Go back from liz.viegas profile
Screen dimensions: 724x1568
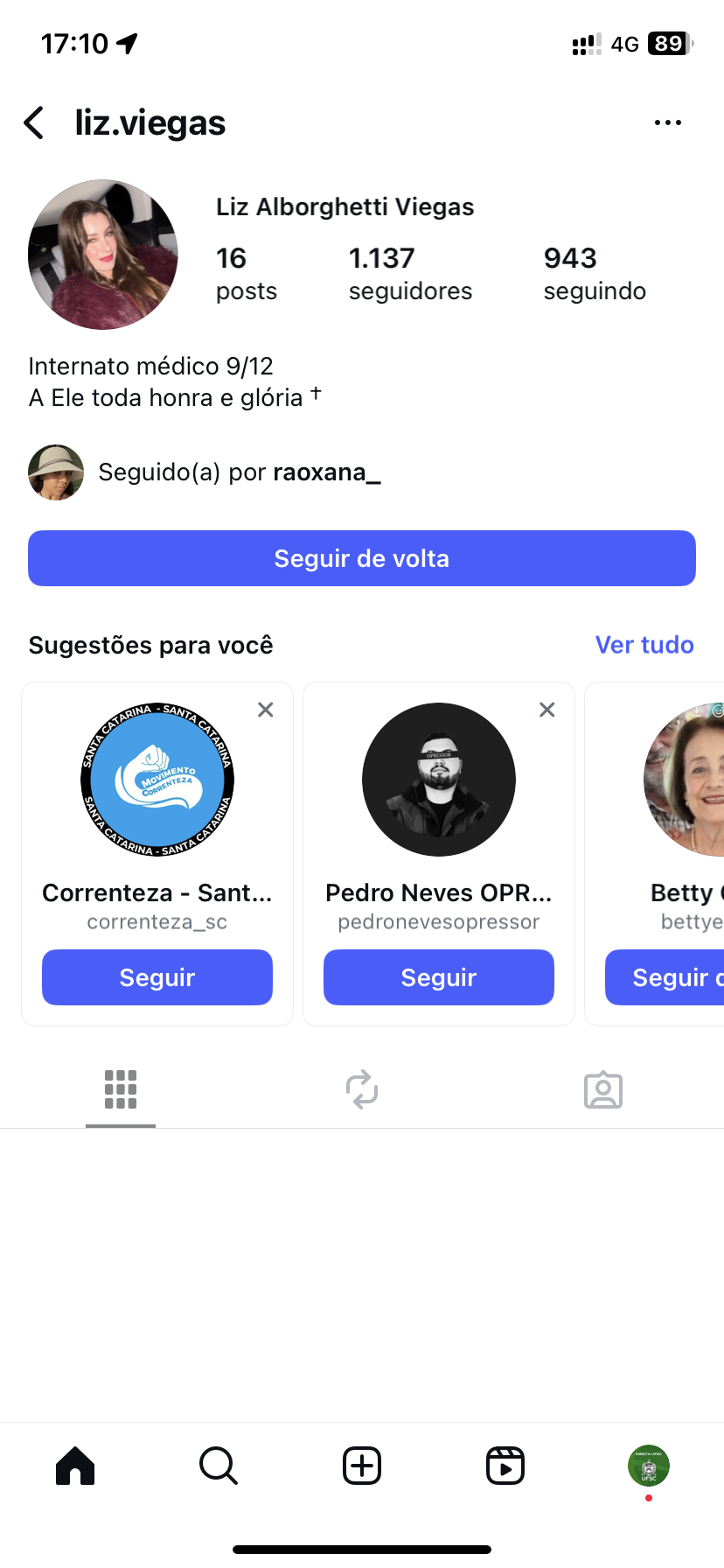pyautogui.click(x=35, y=123)
